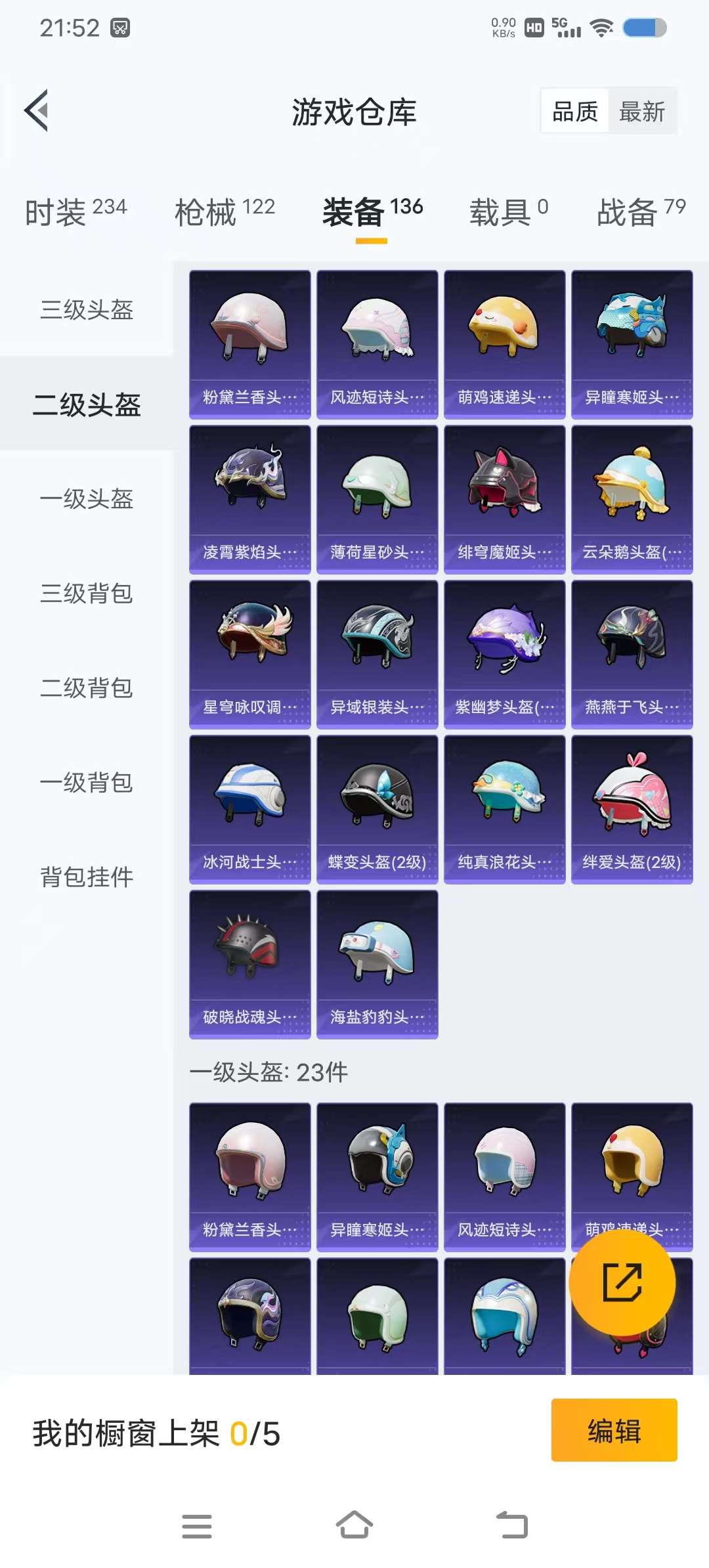The height and width of the screenshot is (1568, 709).
Task: Tap the 编辑 button at bottom
Action: click(x=613, y=1432)
